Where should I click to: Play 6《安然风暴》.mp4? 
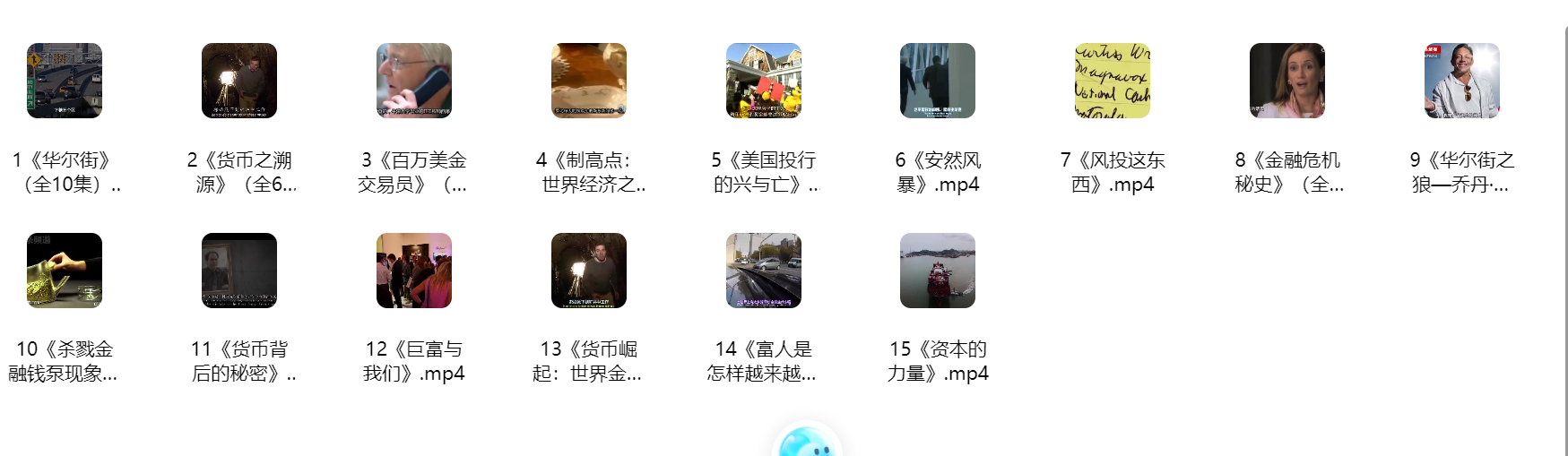coord(938,81)
